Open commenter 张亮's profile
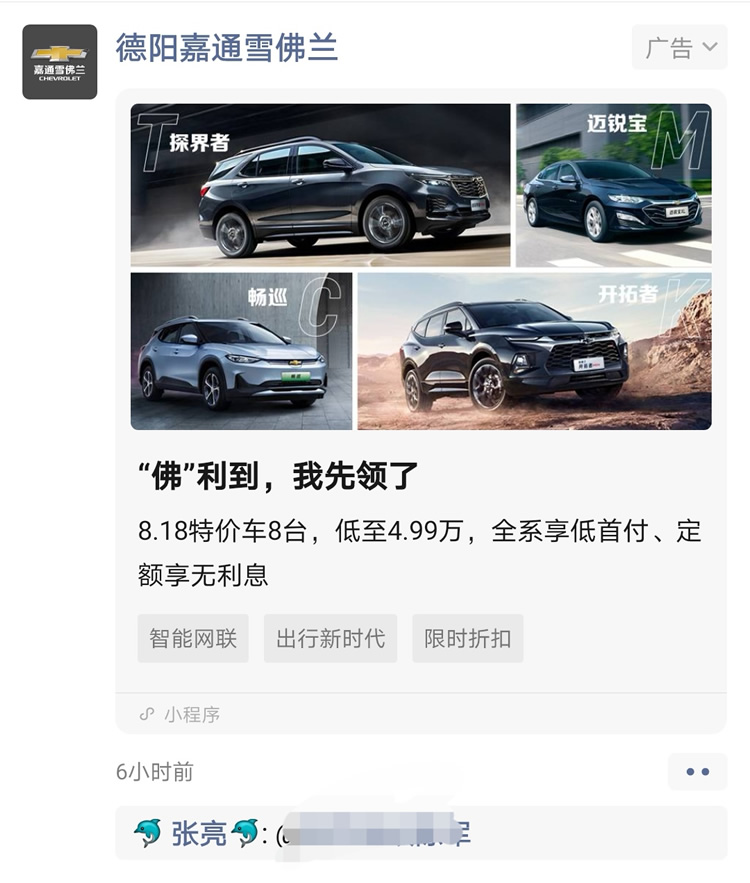The image size is (750, 883). [x=198, y=833]
